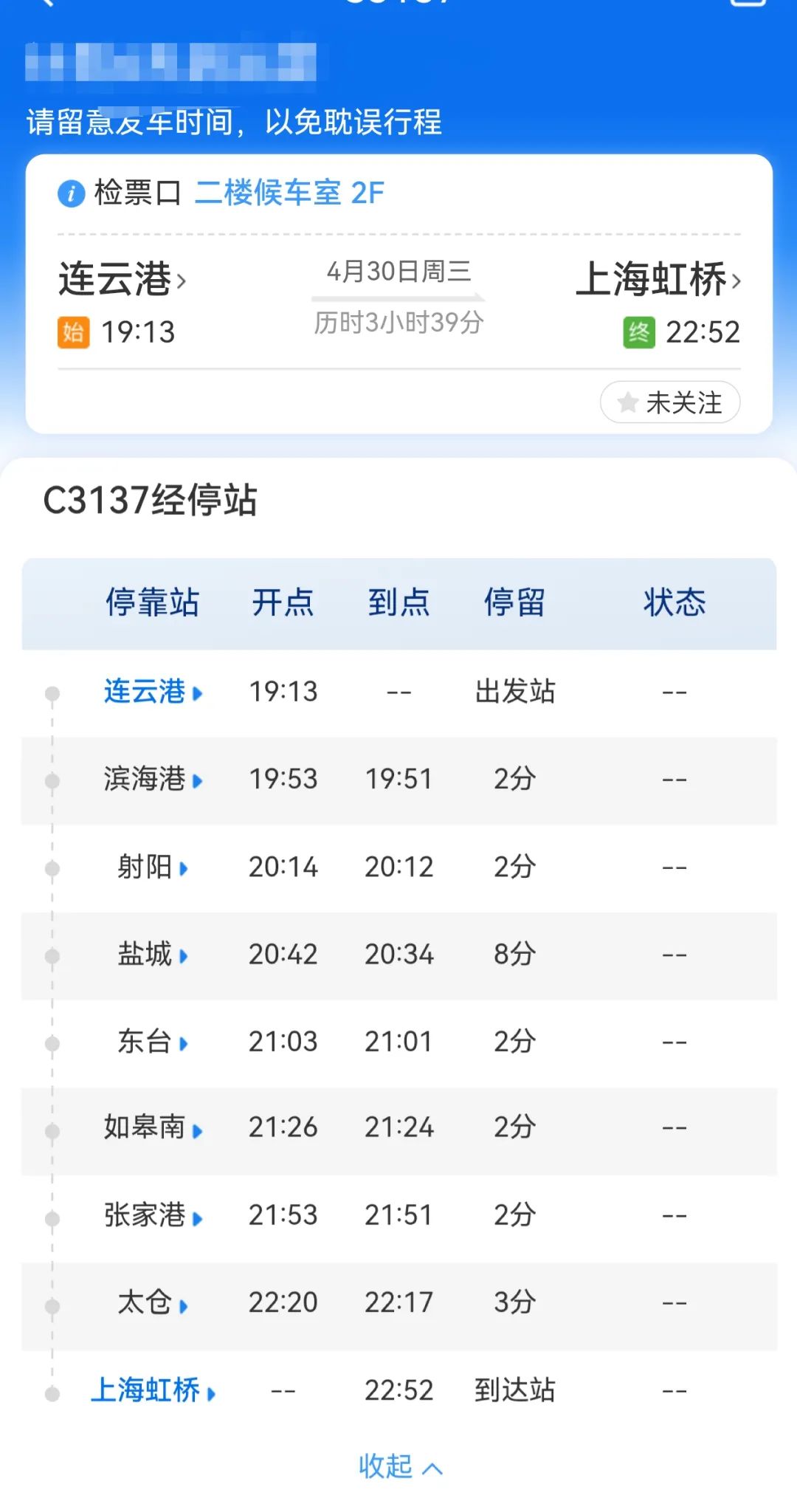Open 盐城 stop details
The image size is (797, 1512).
(x=153, y=954)
